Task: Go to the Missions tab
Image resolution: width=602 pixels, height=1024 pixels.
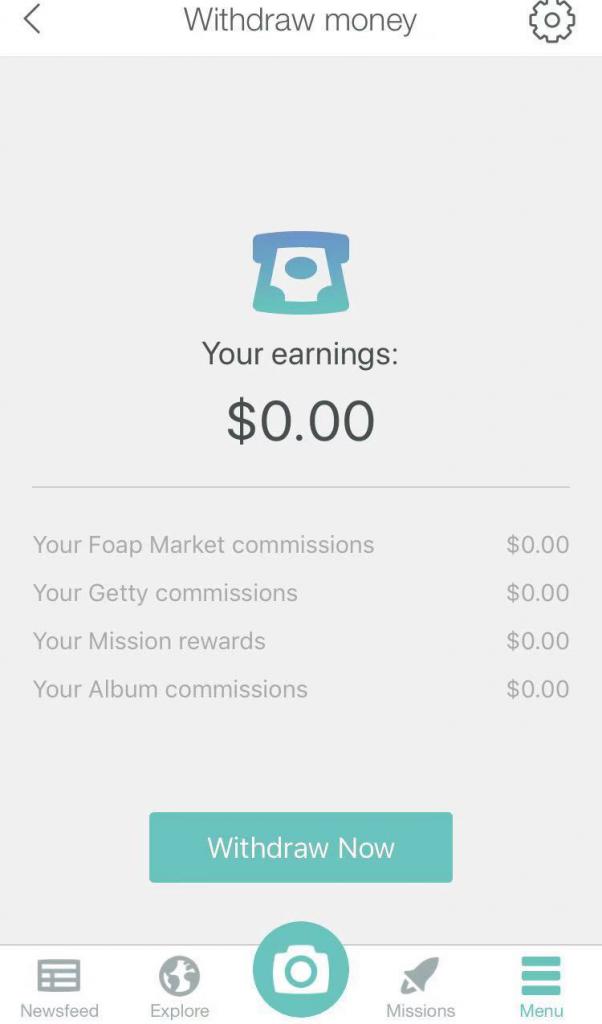Action: click(x=420, y=986)
